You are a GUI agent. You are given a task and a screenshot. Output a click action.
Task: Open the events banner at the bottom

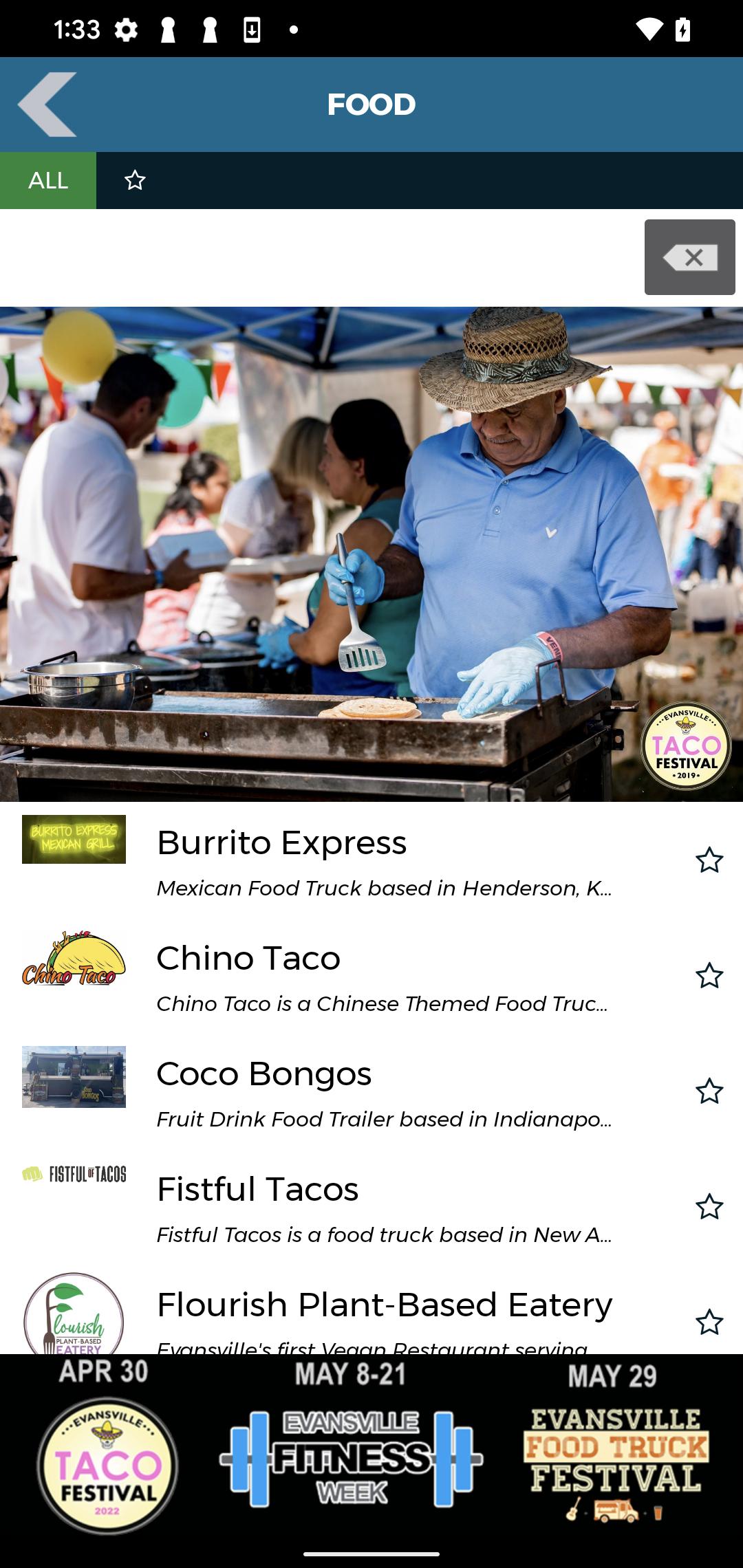click(371, 1448)
